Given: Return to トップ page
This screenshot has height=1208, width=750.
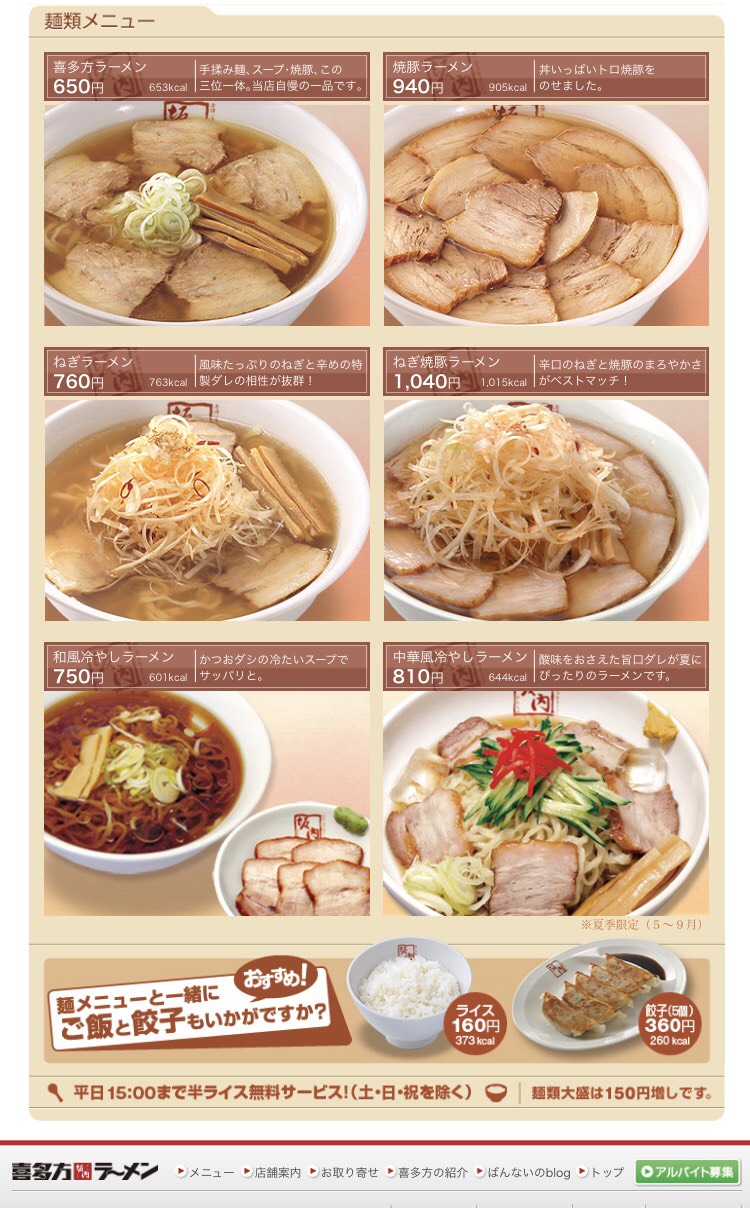Looking at the screenshot, I should [606, 1172].
